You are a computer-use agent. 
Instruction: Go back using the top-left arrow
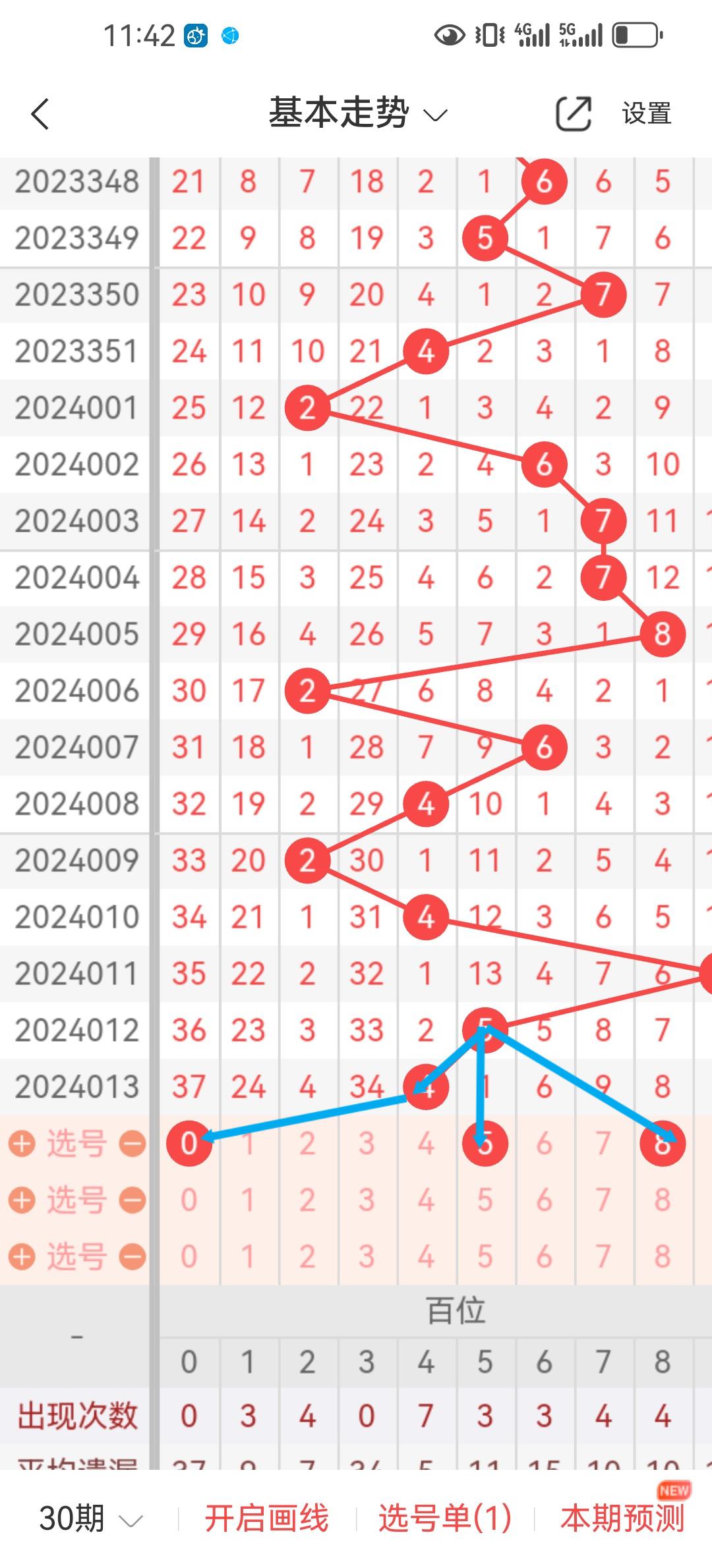pos(41,114)
